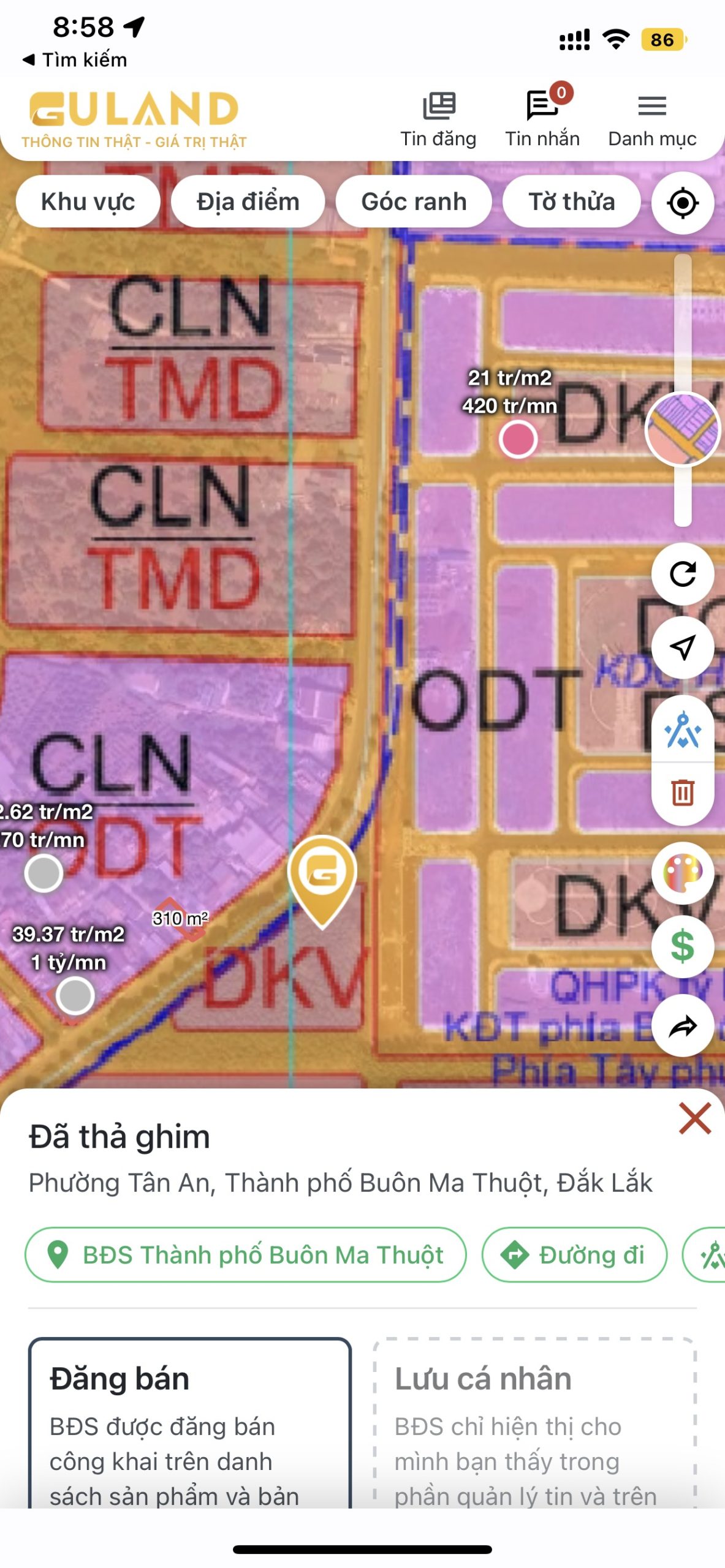Screen dimensions: 725x1568
Task: Open the color palette button
Action: point(682,873)
